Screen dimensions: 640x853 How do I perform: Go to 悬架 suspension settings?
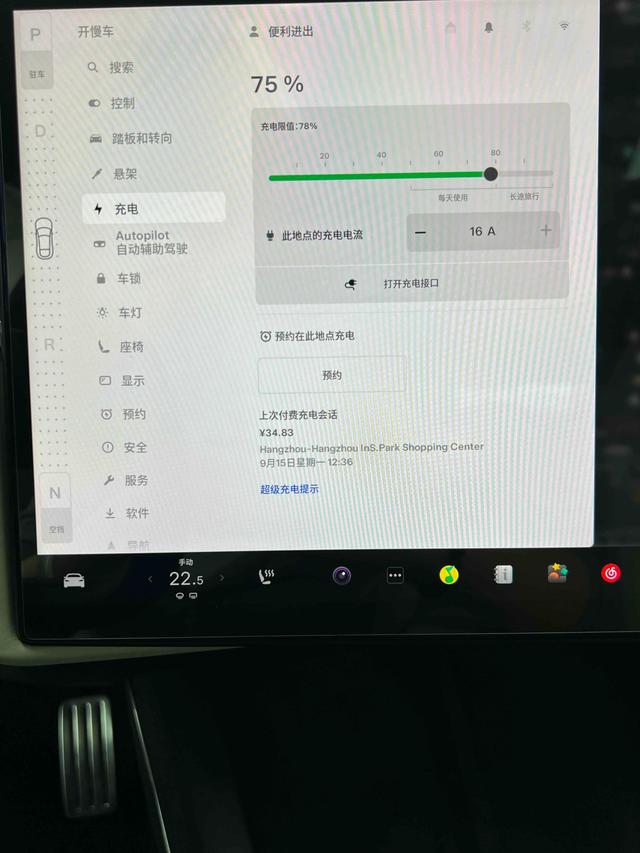(125, 174)
